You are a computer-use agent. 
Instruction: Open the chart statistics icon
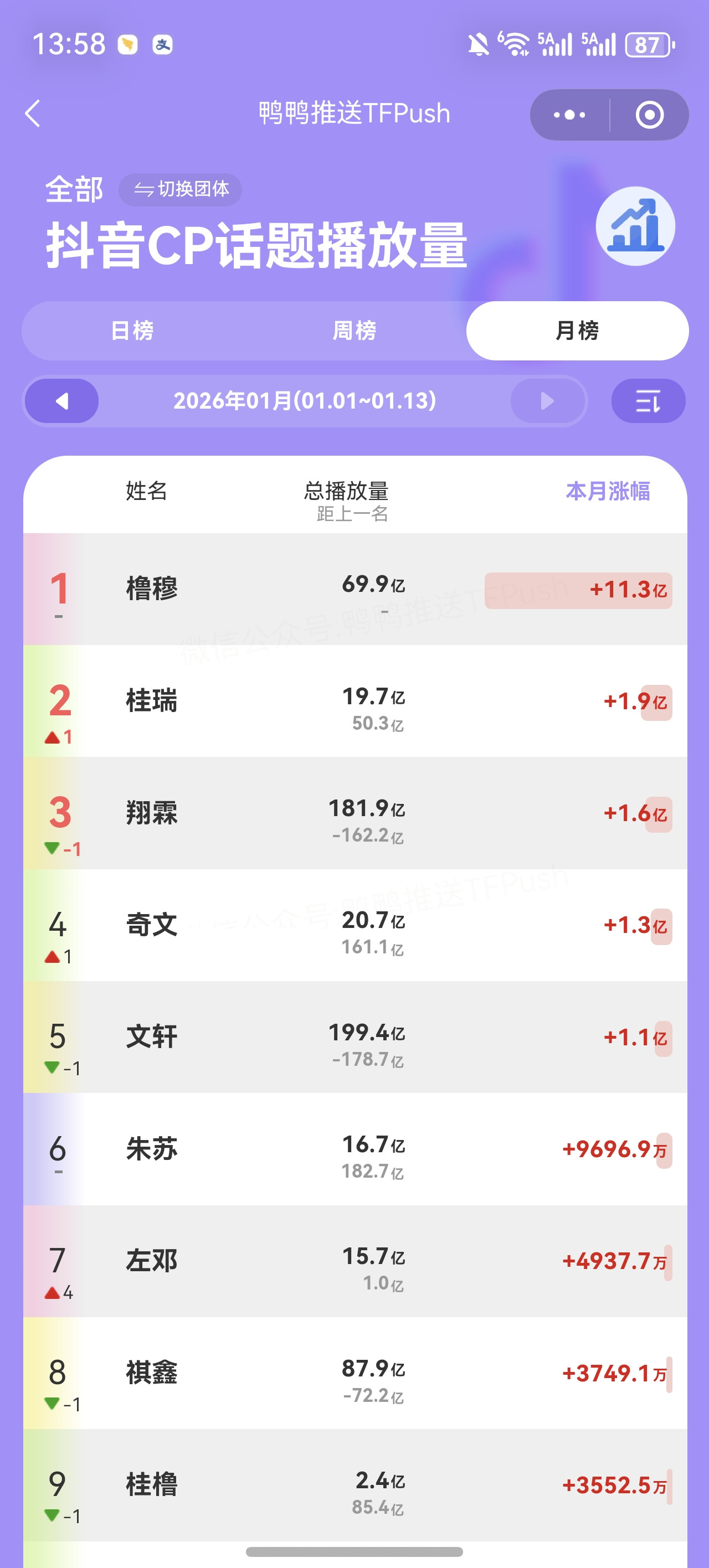tap(635, 226)
